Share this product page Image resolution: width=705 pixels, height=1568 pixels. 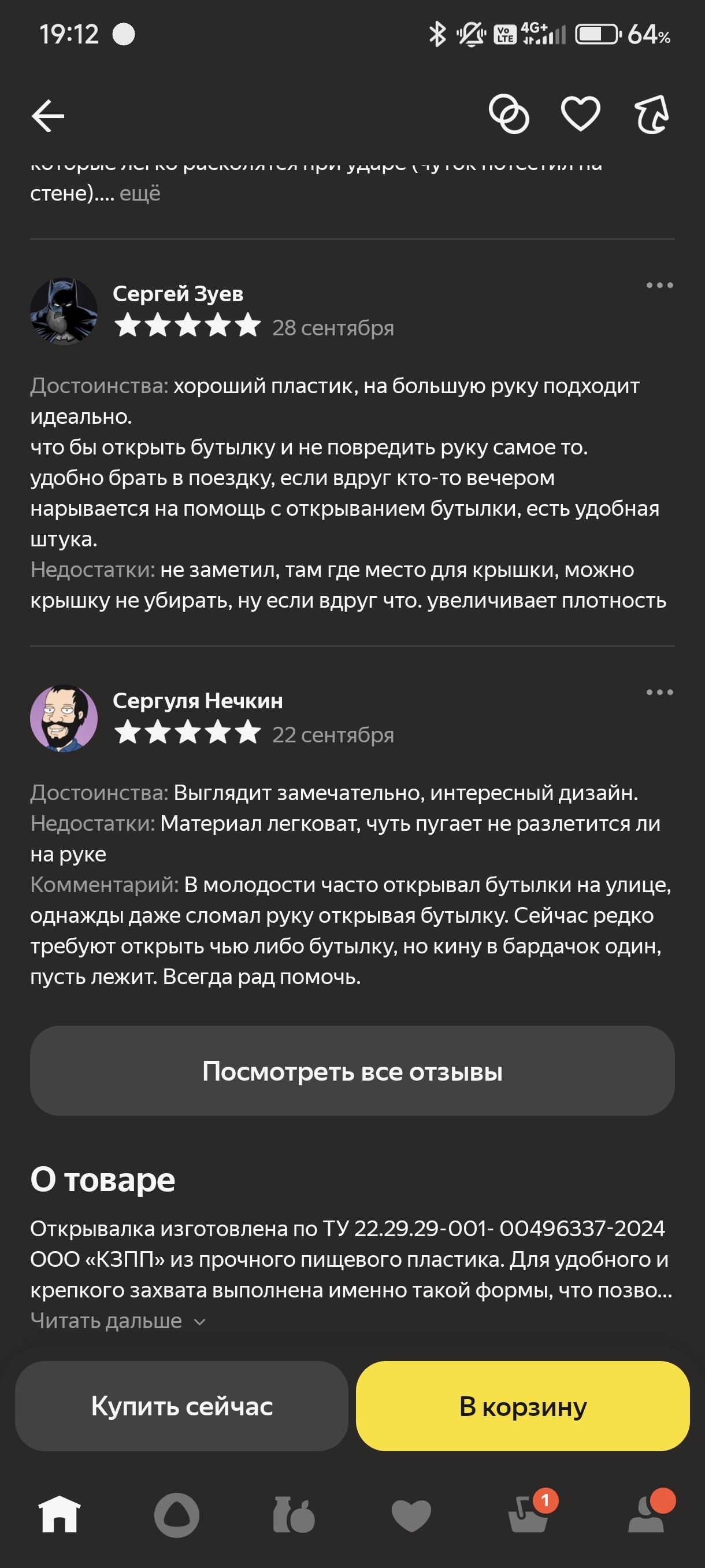(652, 114)
